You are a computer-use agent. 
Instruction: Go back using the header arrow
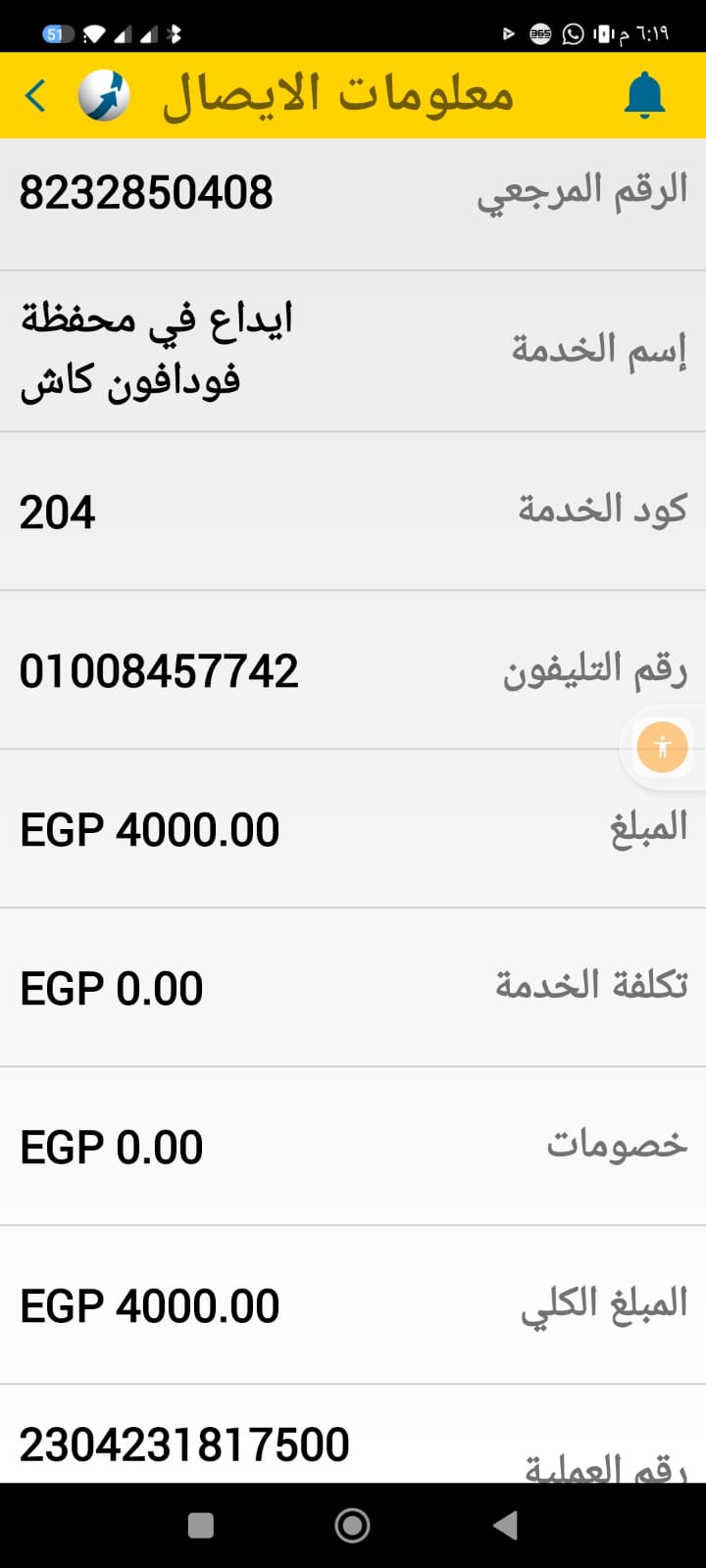[x=36, y=96]
